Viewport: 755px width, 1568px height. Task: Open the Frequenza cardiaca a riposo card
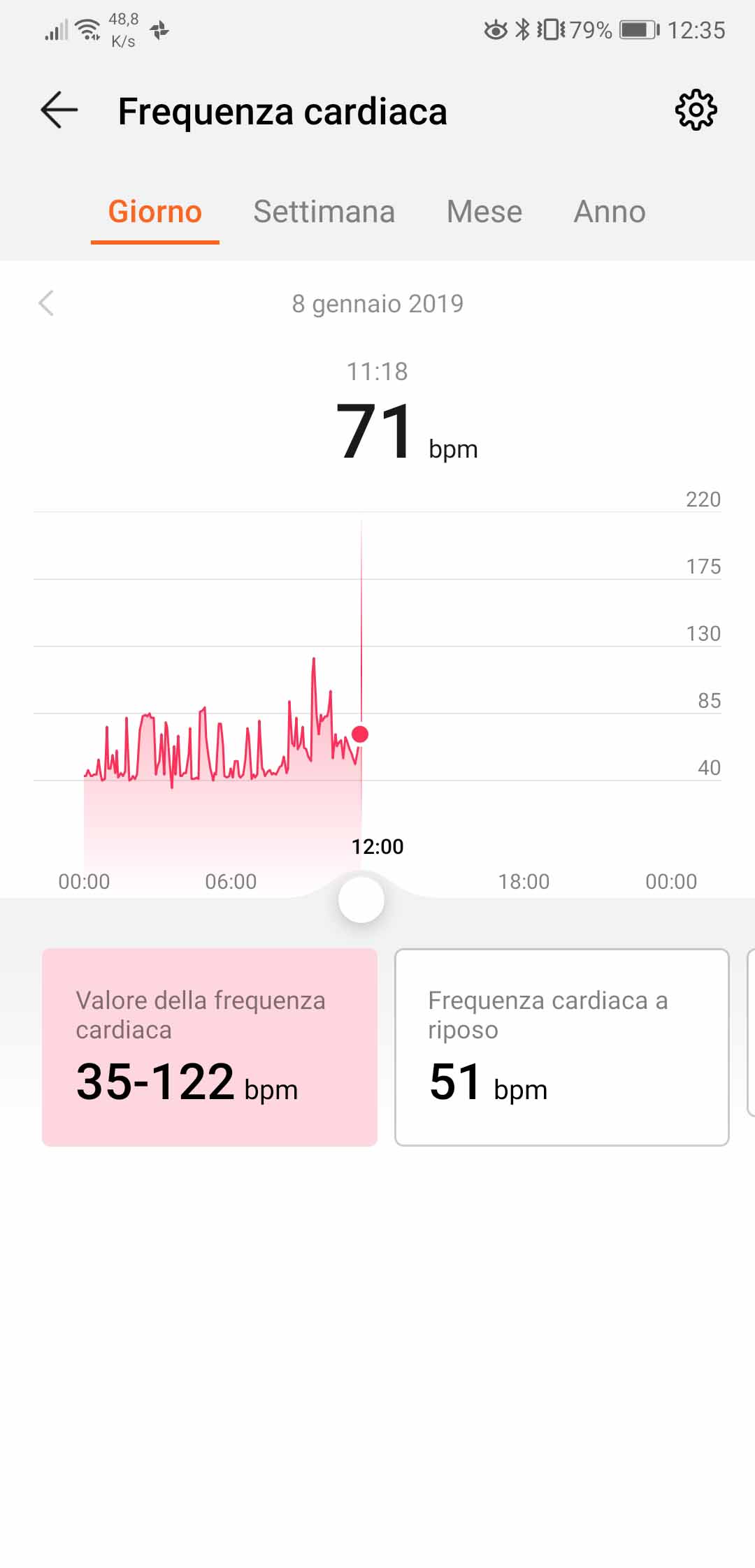562,1047
